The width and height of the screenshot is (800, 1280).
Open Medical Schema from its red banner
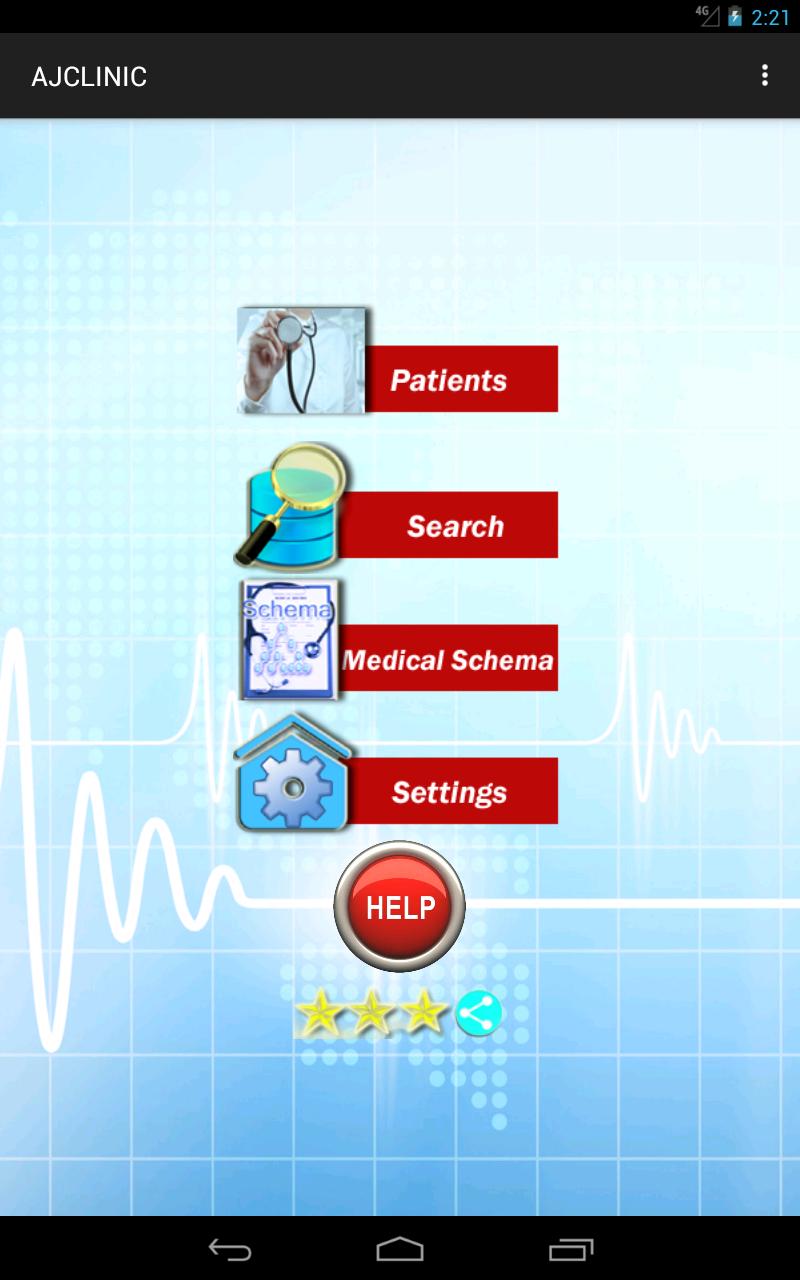click(x=450, y=657)
